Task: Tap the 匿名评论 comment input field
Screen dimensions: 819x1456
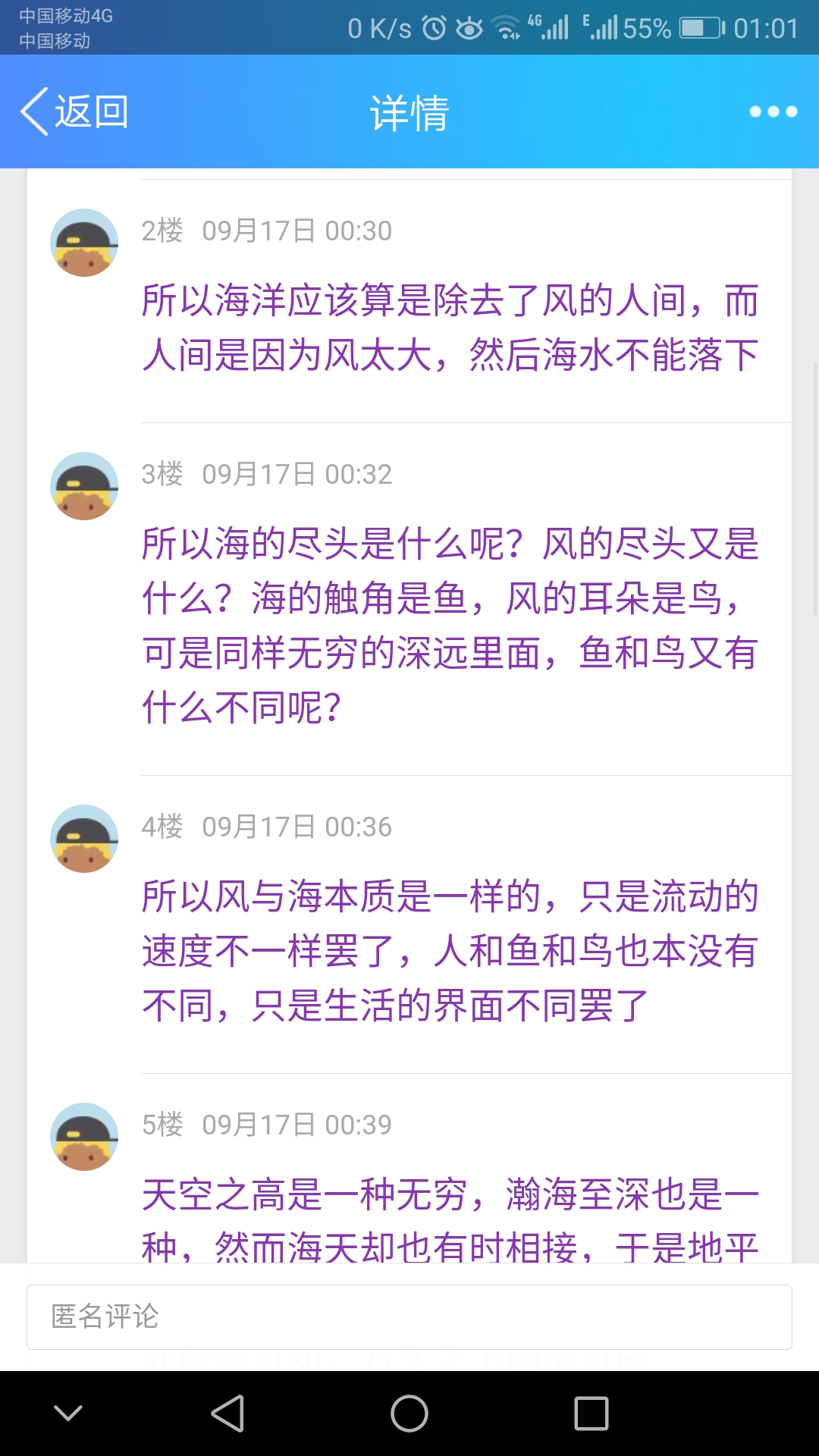Action: click(409, 1316)
